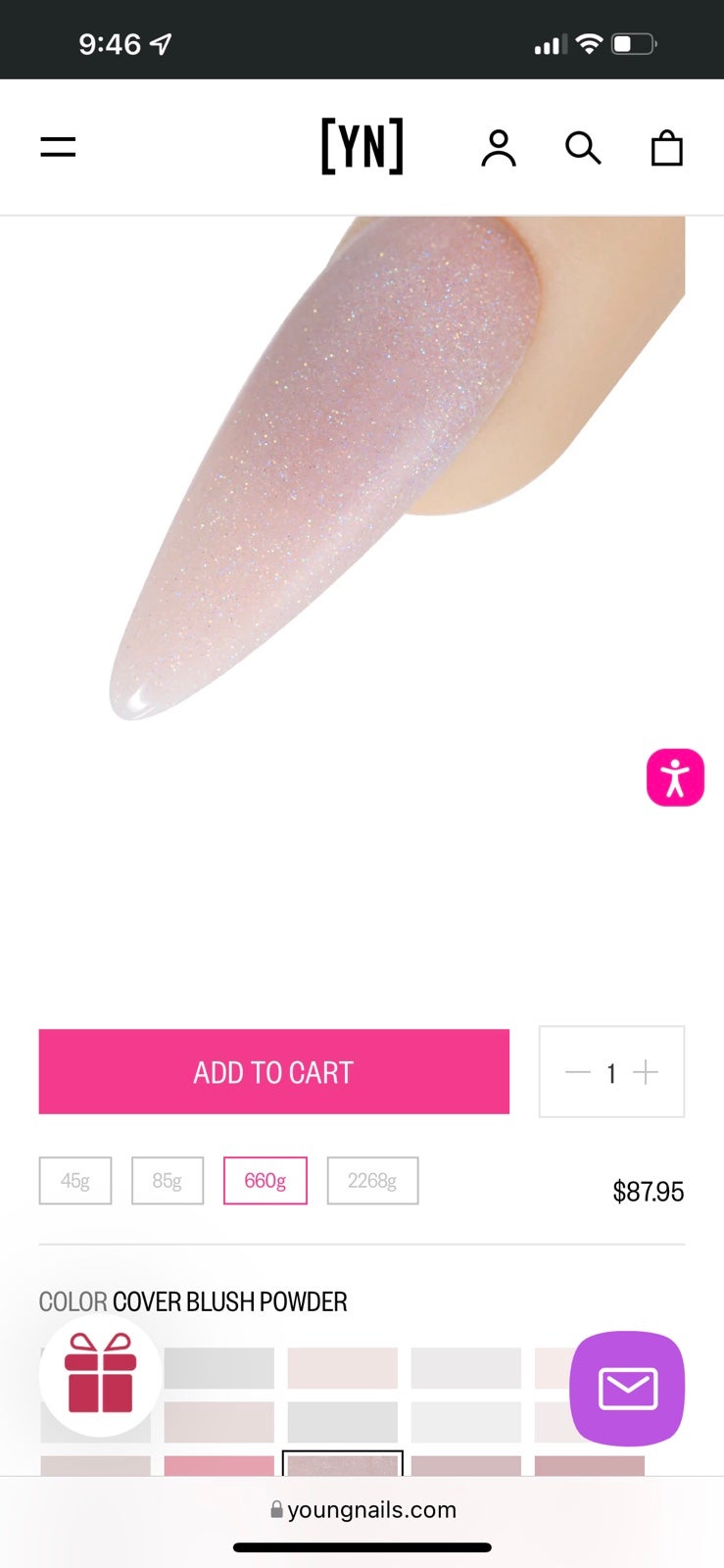The image size is (724, 1568).
Task: Select the 45g size
Action: 75,1181
